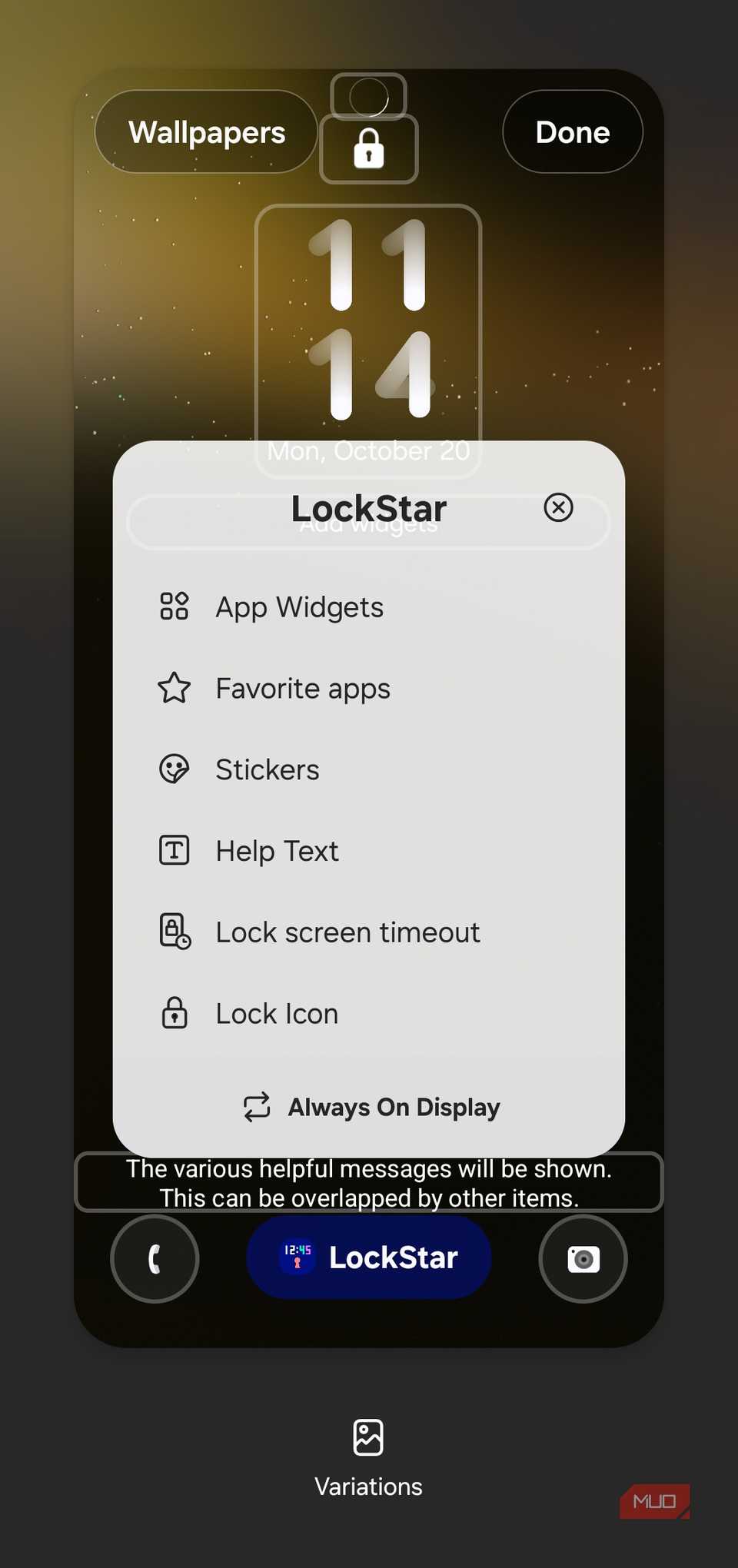Select the clock widget

tap(368, 323)
